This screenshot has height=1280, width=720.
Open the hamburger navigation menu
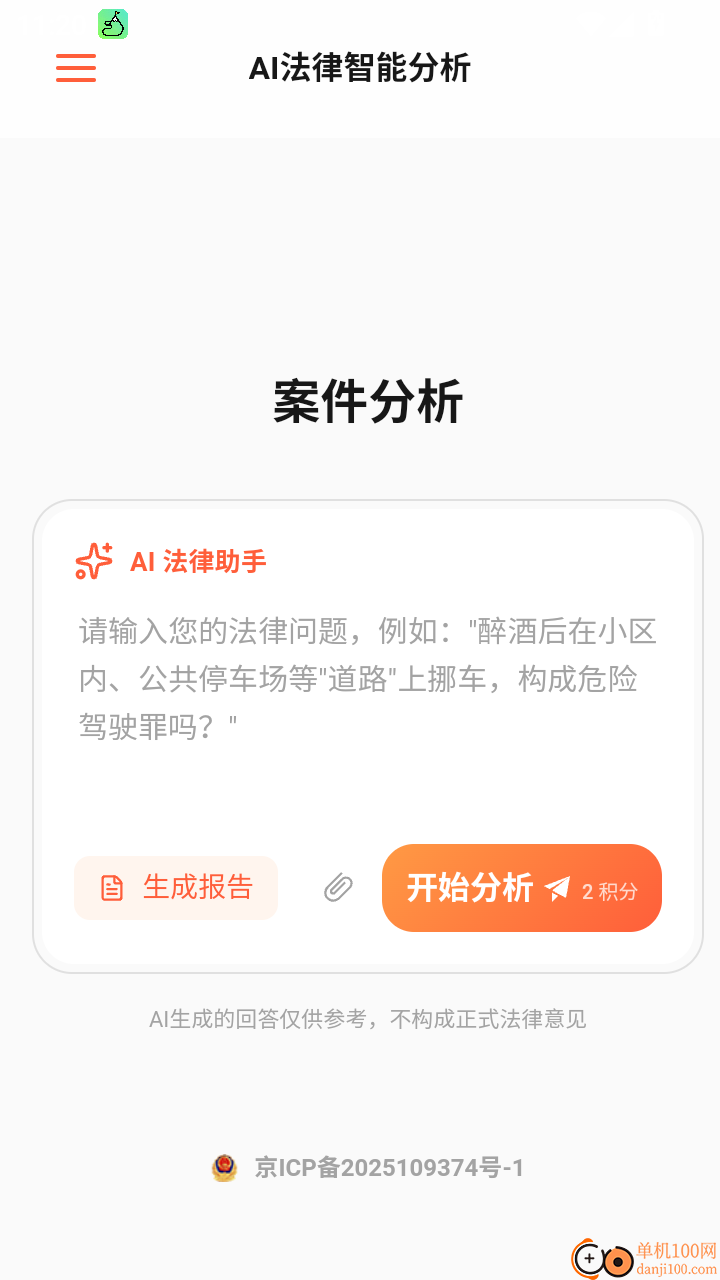coord(76,68)
